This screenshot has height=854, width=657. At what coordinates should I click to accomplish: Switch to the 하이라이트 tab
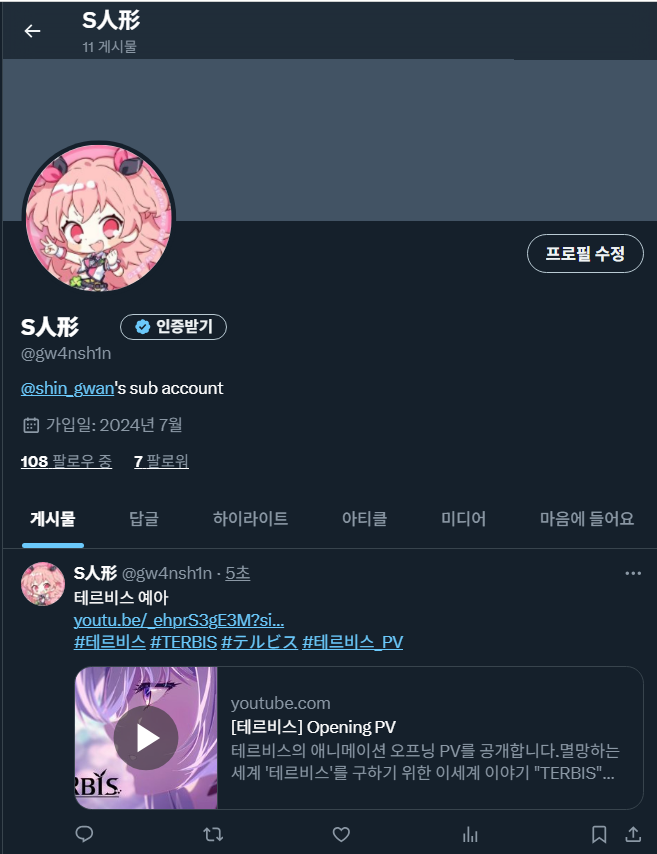tap(250, 519)
